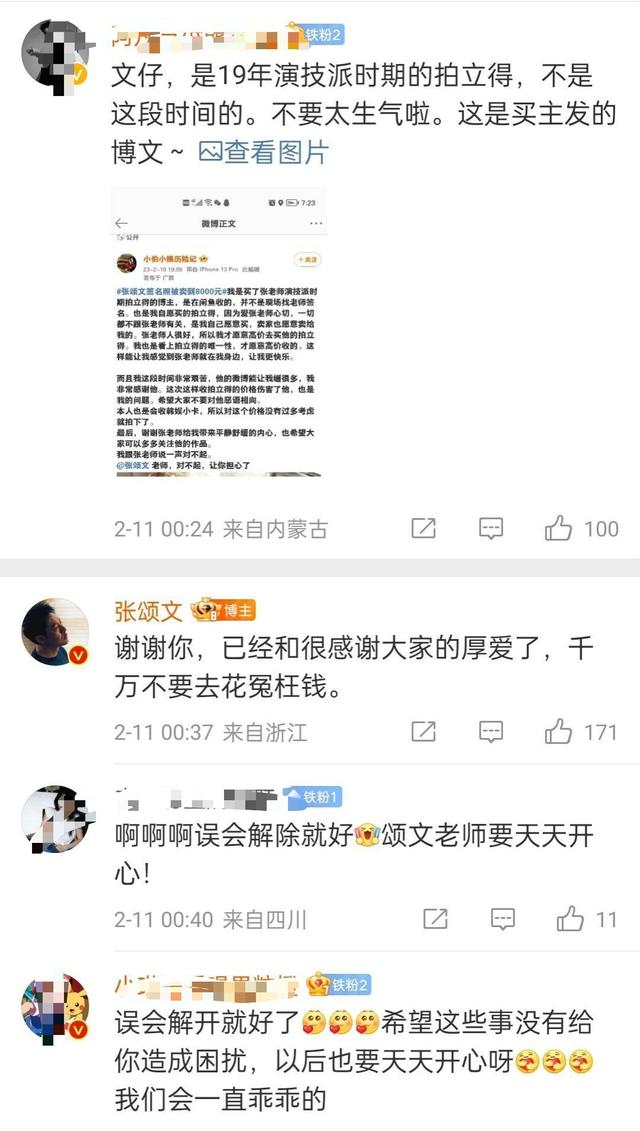Open avatar of the 误会解开就好了 commenter
640x1131 pixels.
pyautogui.click(x=56, y=1007)
